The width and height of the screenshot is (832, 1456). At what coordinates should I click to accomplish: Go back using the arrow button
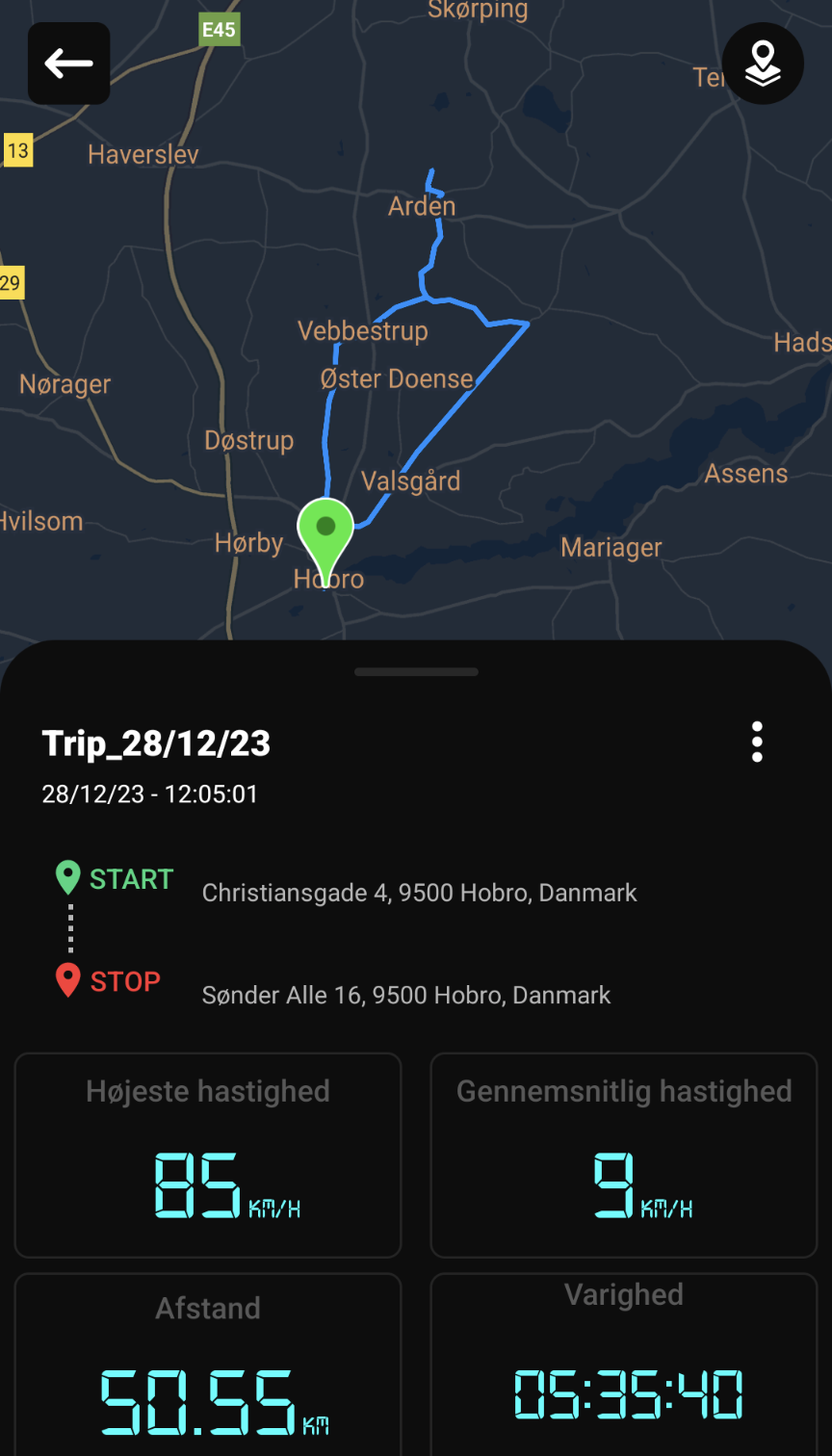click(68, 64)
